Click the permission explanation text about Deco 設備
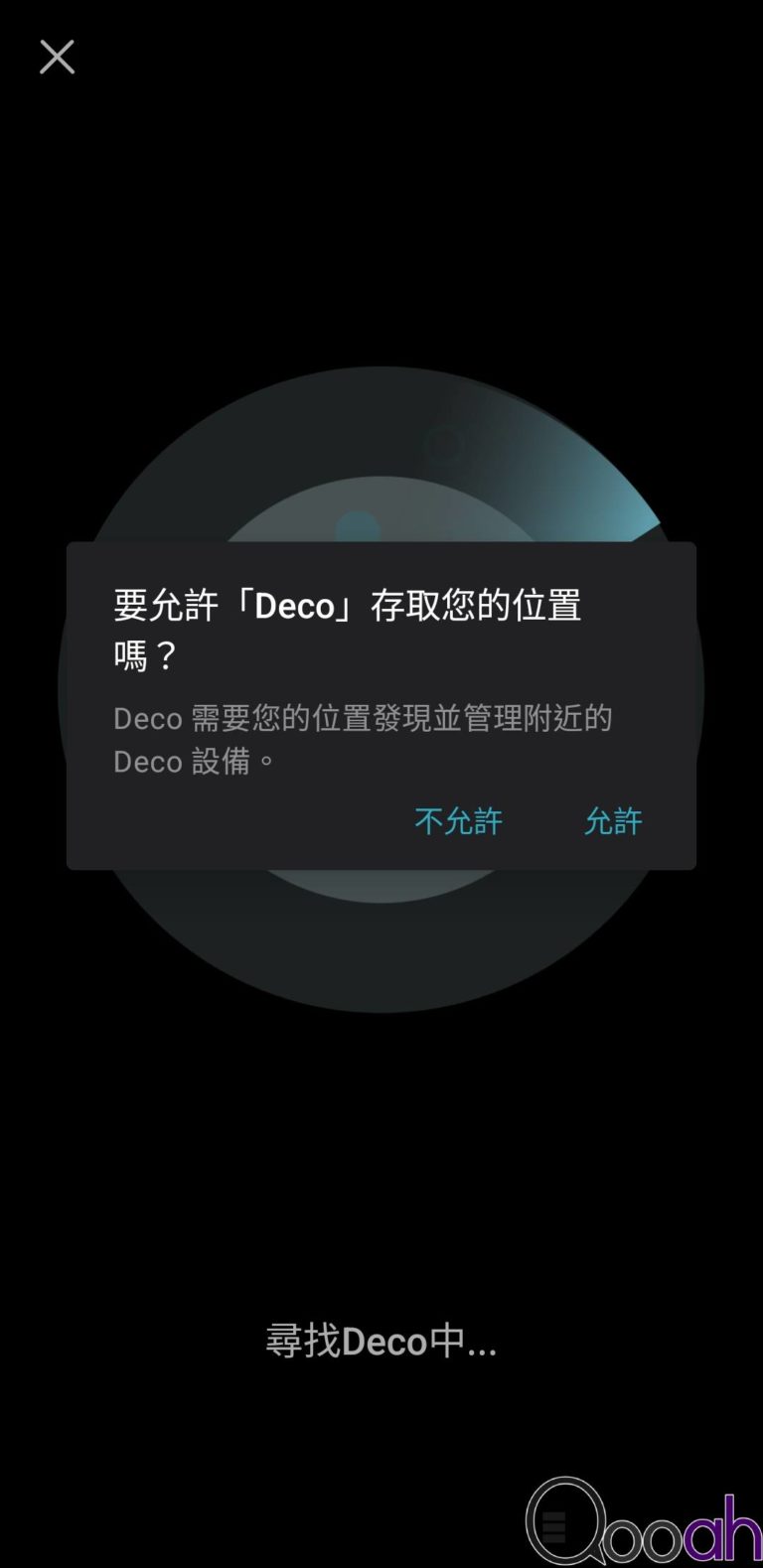 tap(362, 739)
